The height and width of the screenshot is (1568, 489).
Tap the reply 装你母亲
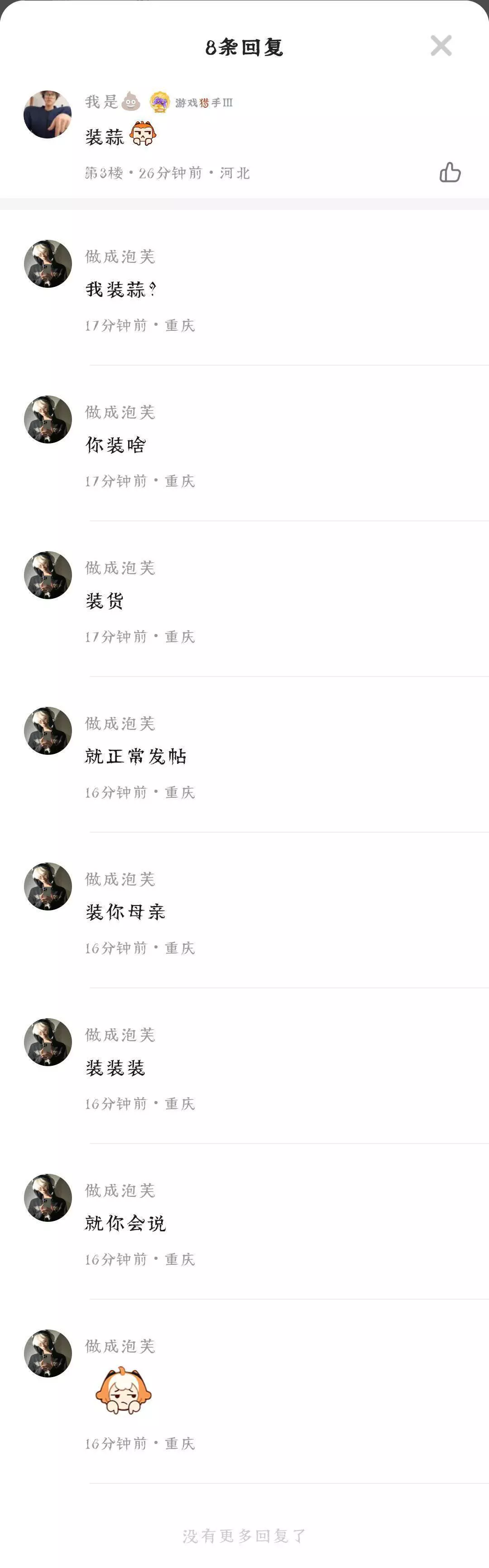pyautogui.click(x=125, y=912)
